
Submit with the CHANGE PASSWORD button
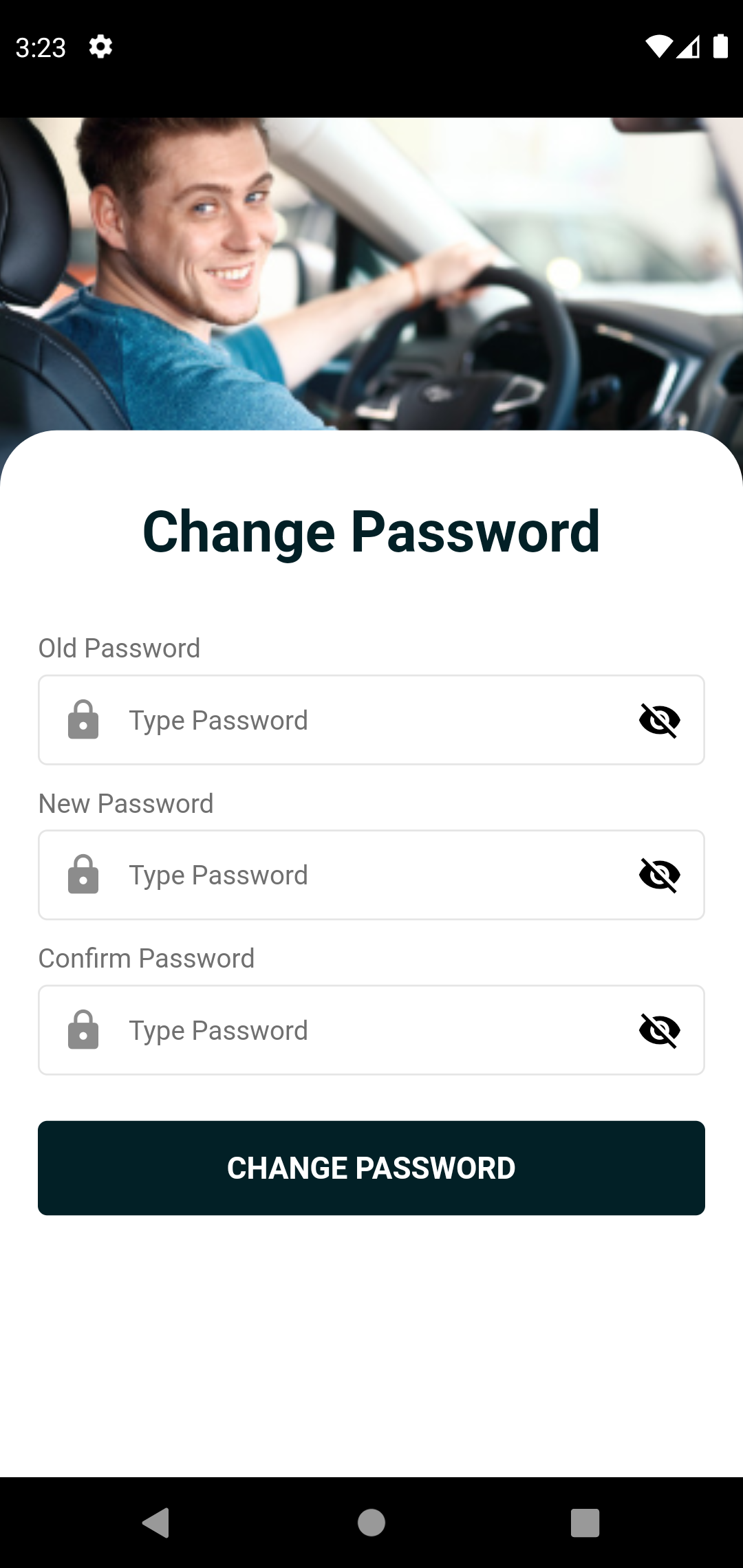click(371, 1168)
